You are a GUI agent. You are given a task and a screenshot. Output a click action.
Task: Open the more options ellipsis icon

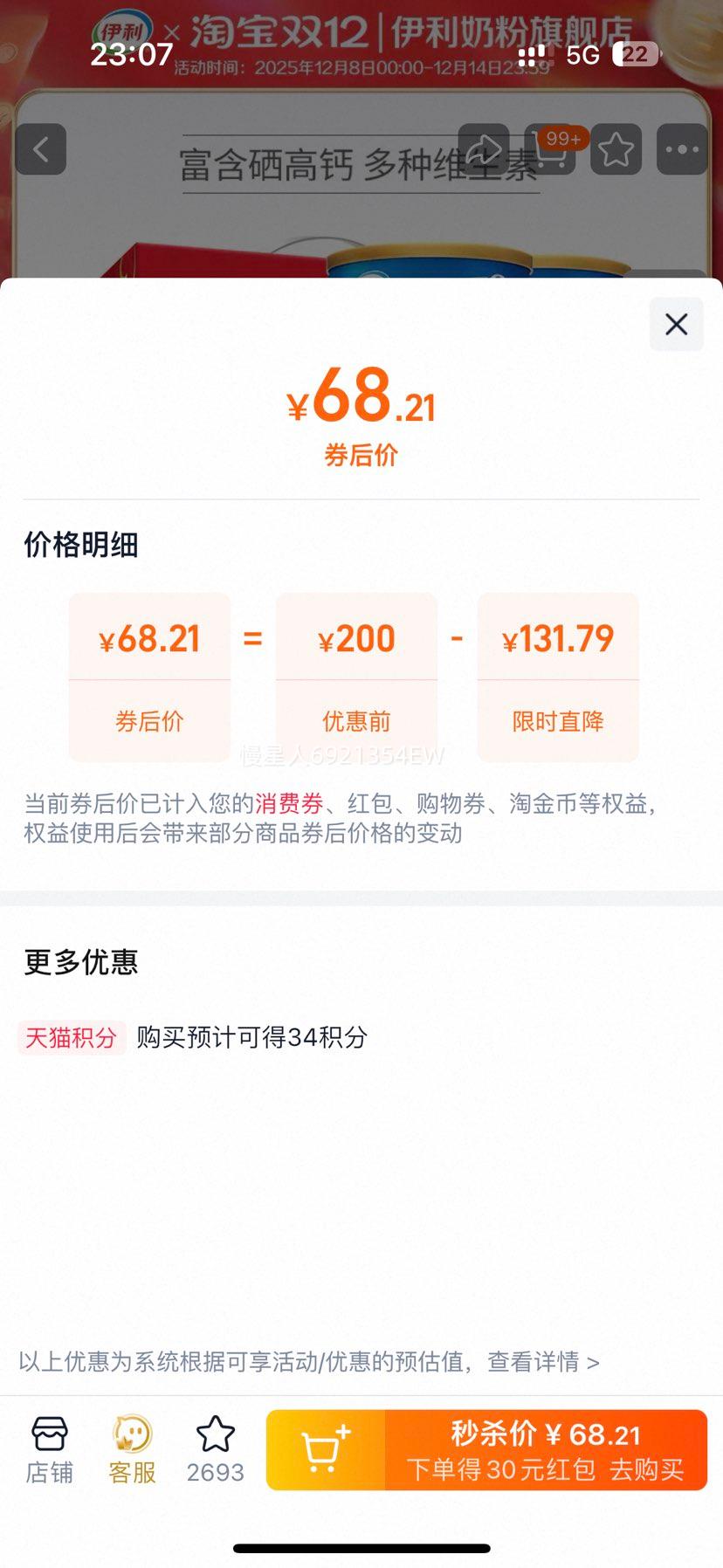click(x=680, y=149)
